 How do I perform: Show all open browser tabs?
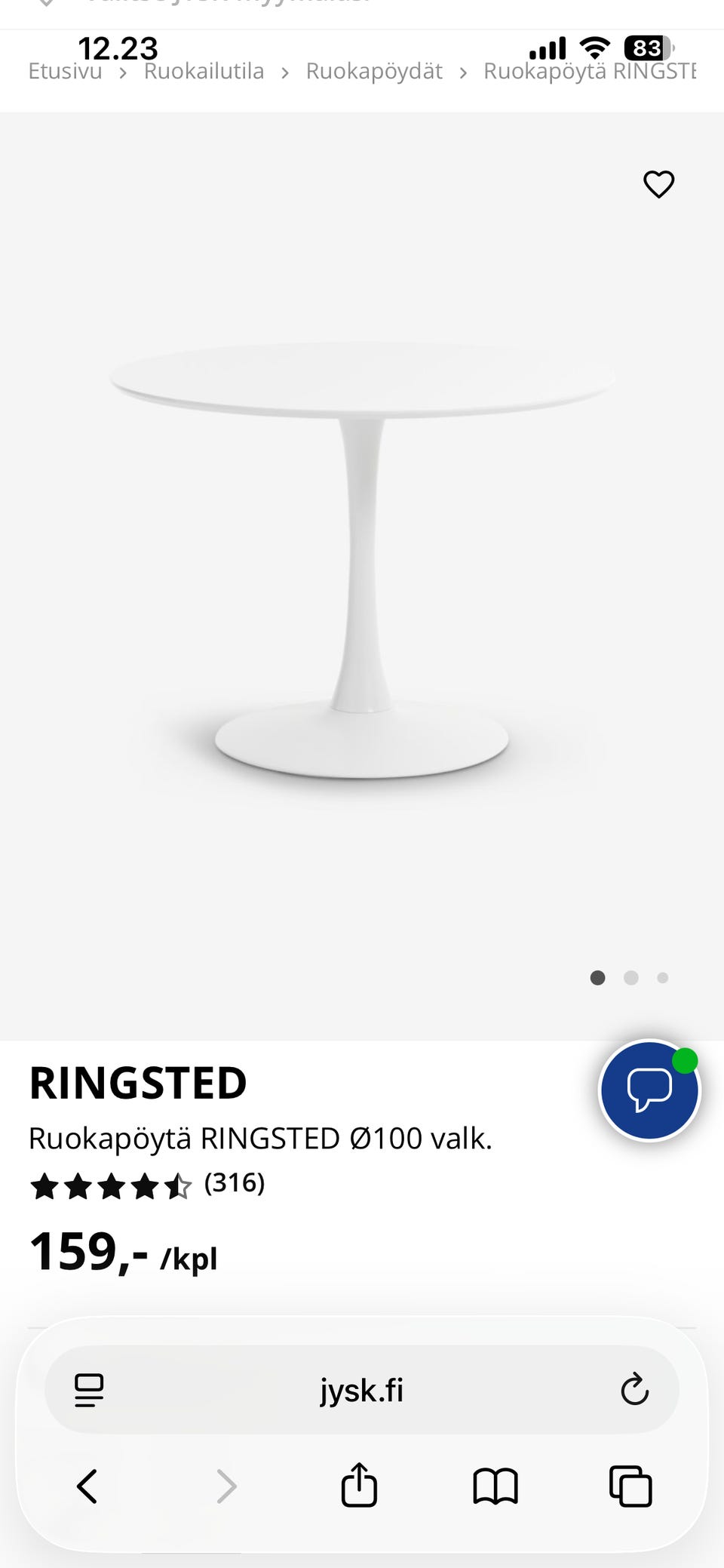630,1486
